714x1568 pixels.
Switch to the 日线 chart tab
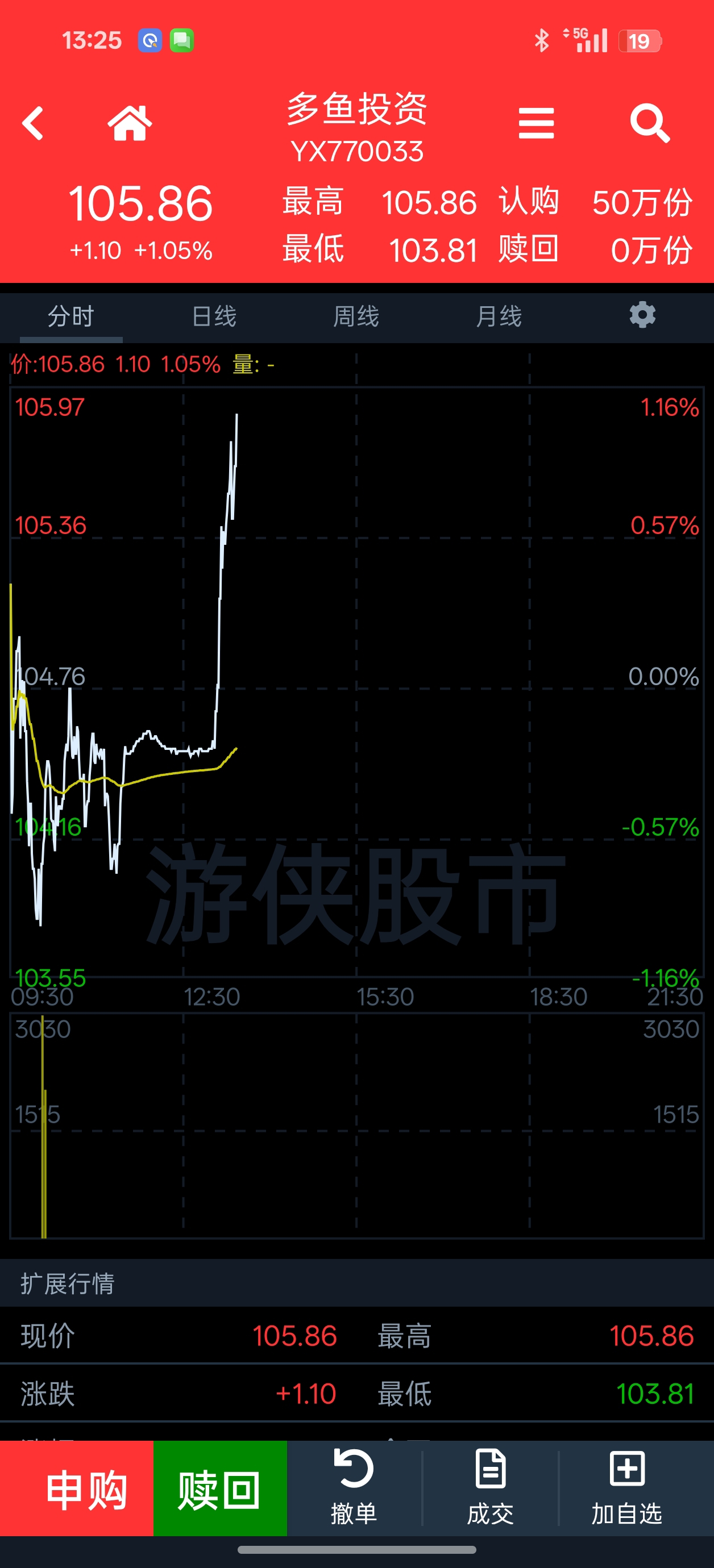coord(214,316)
